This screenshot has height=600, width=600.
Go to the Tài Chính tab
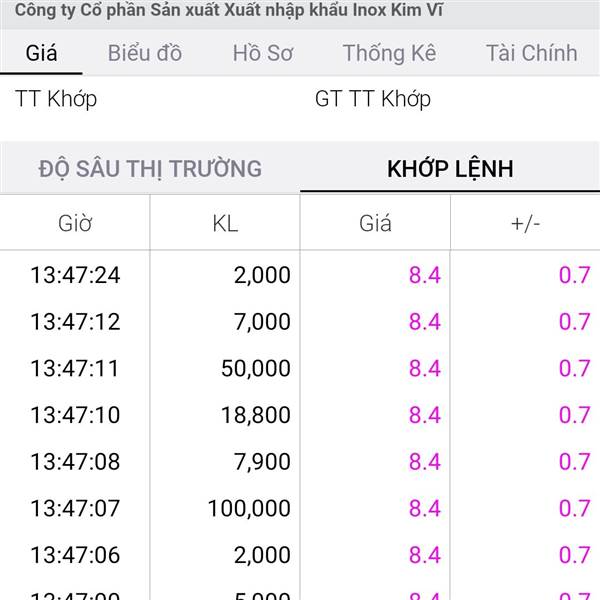click(x=531, y=53)
